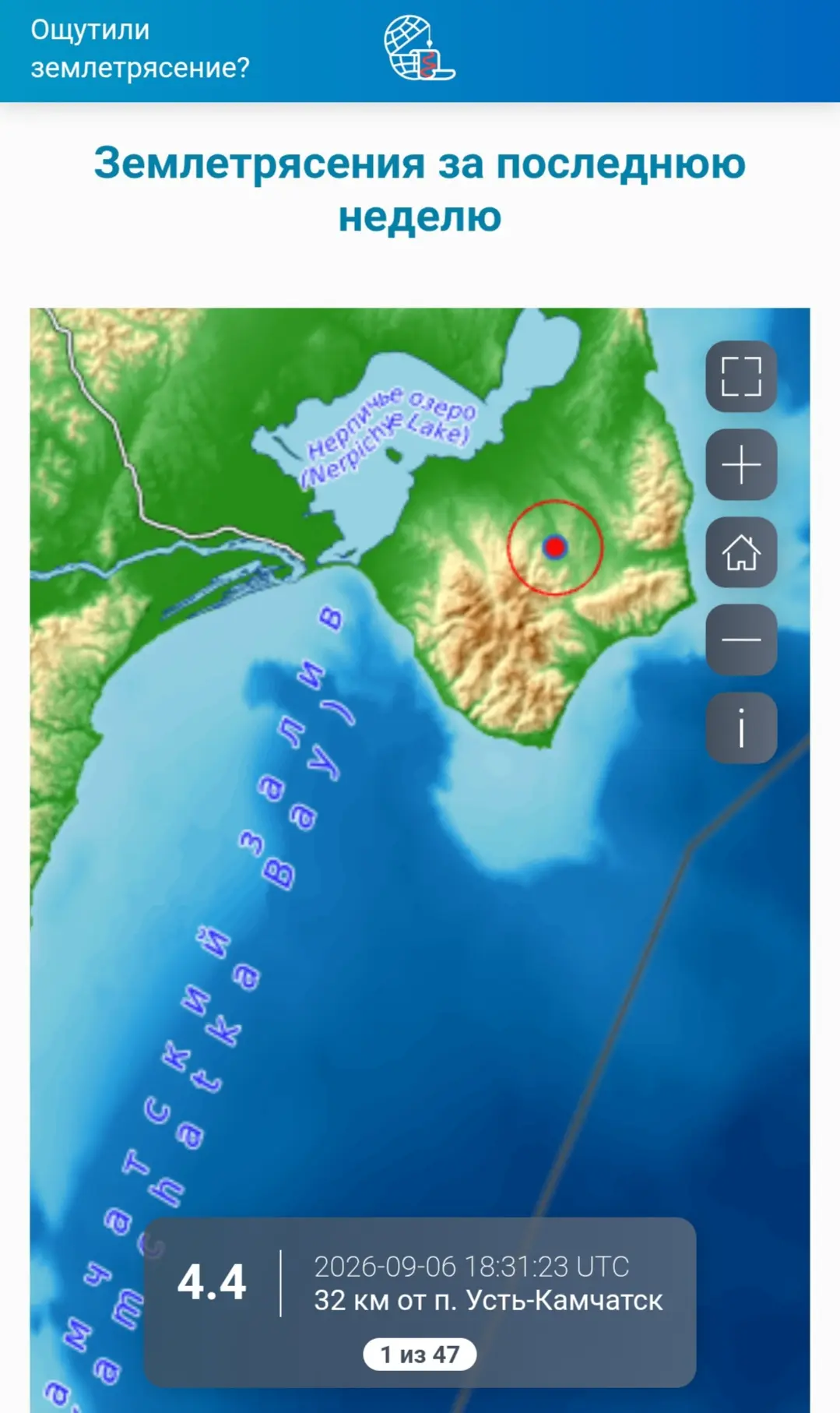Select the red earthquake epicenter marker

tap(554, 548)
